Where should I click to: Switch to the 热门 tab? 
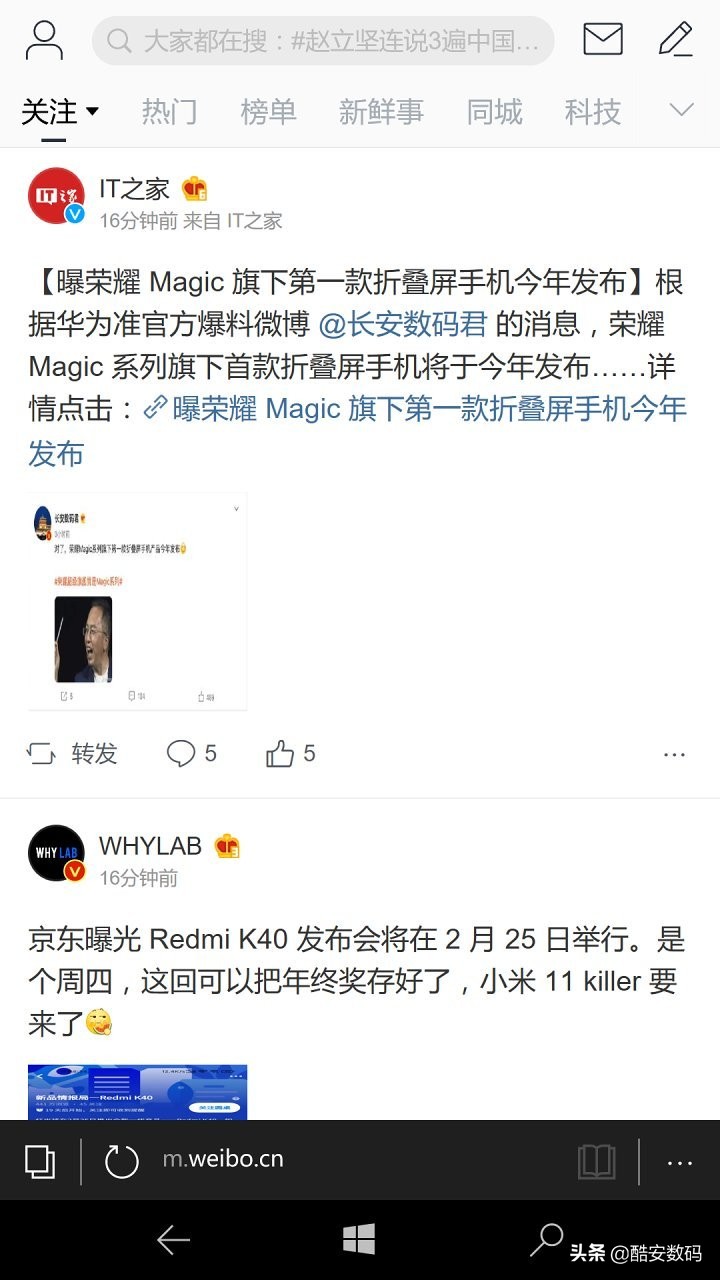[169, 111]
